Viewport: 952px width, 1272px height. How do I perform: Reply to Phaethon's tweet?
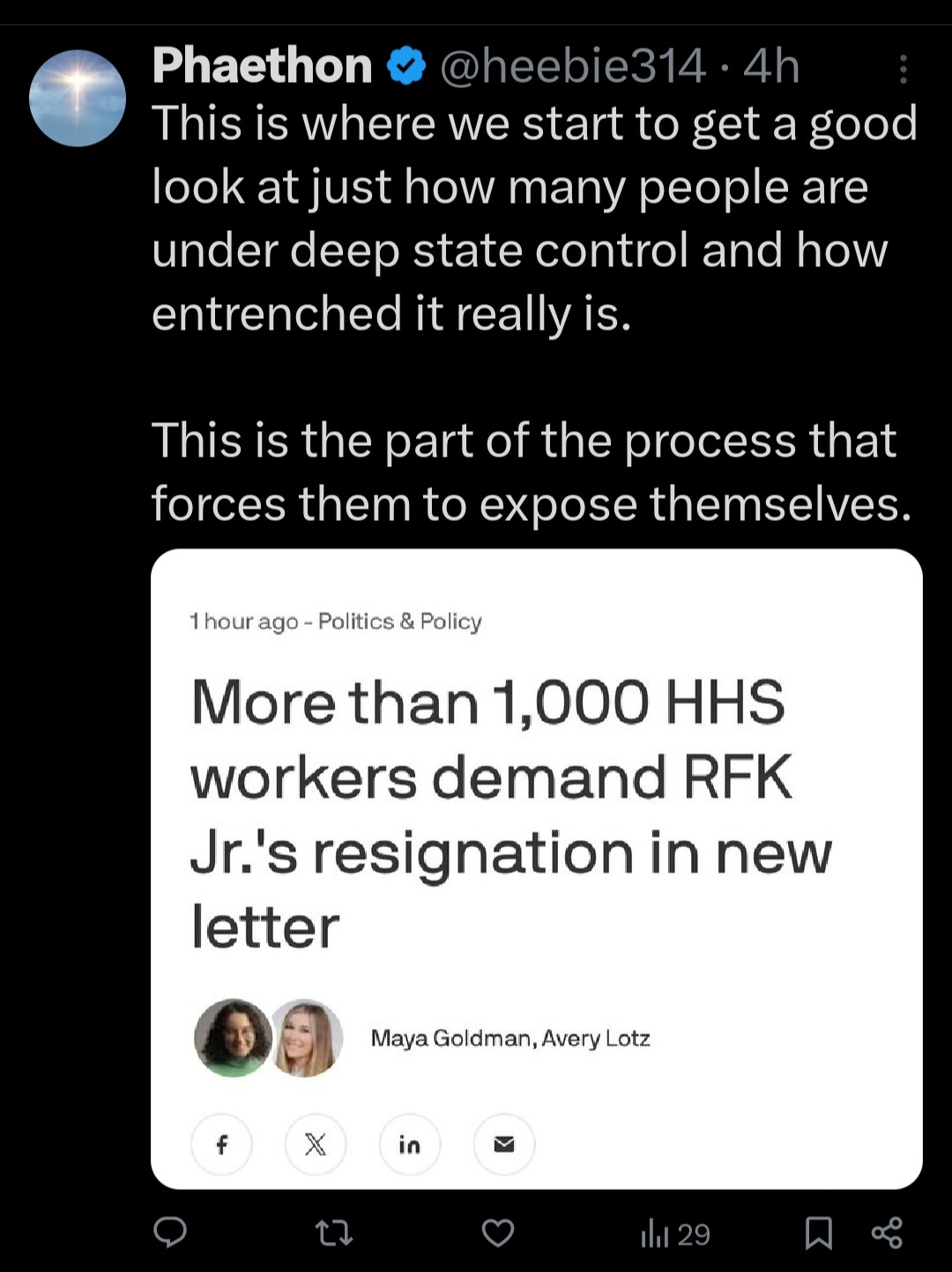[x=170, y=1232]
